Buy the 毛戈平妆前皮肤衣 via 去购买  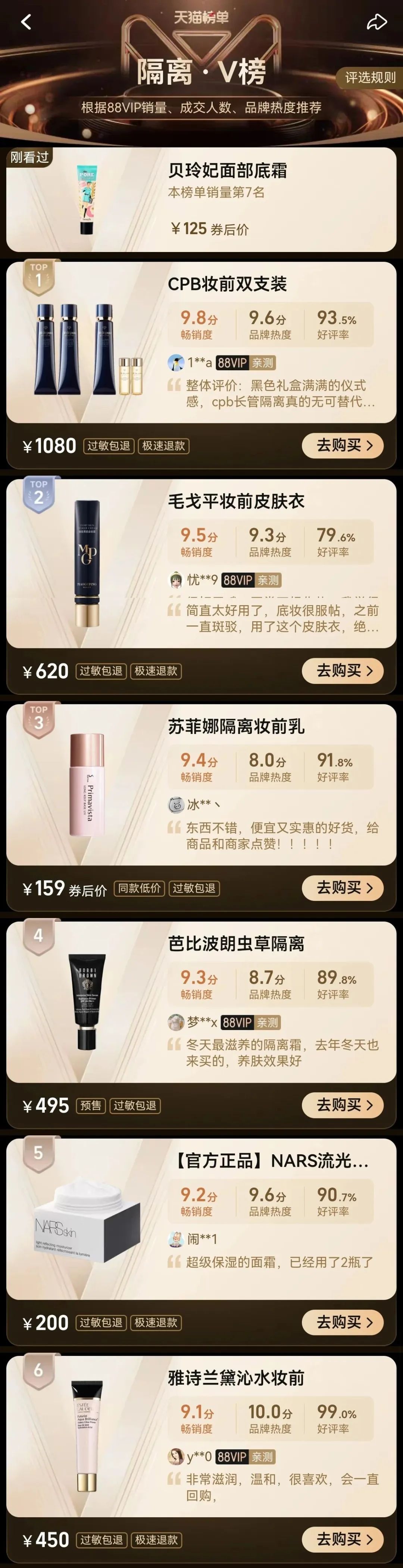342,670
